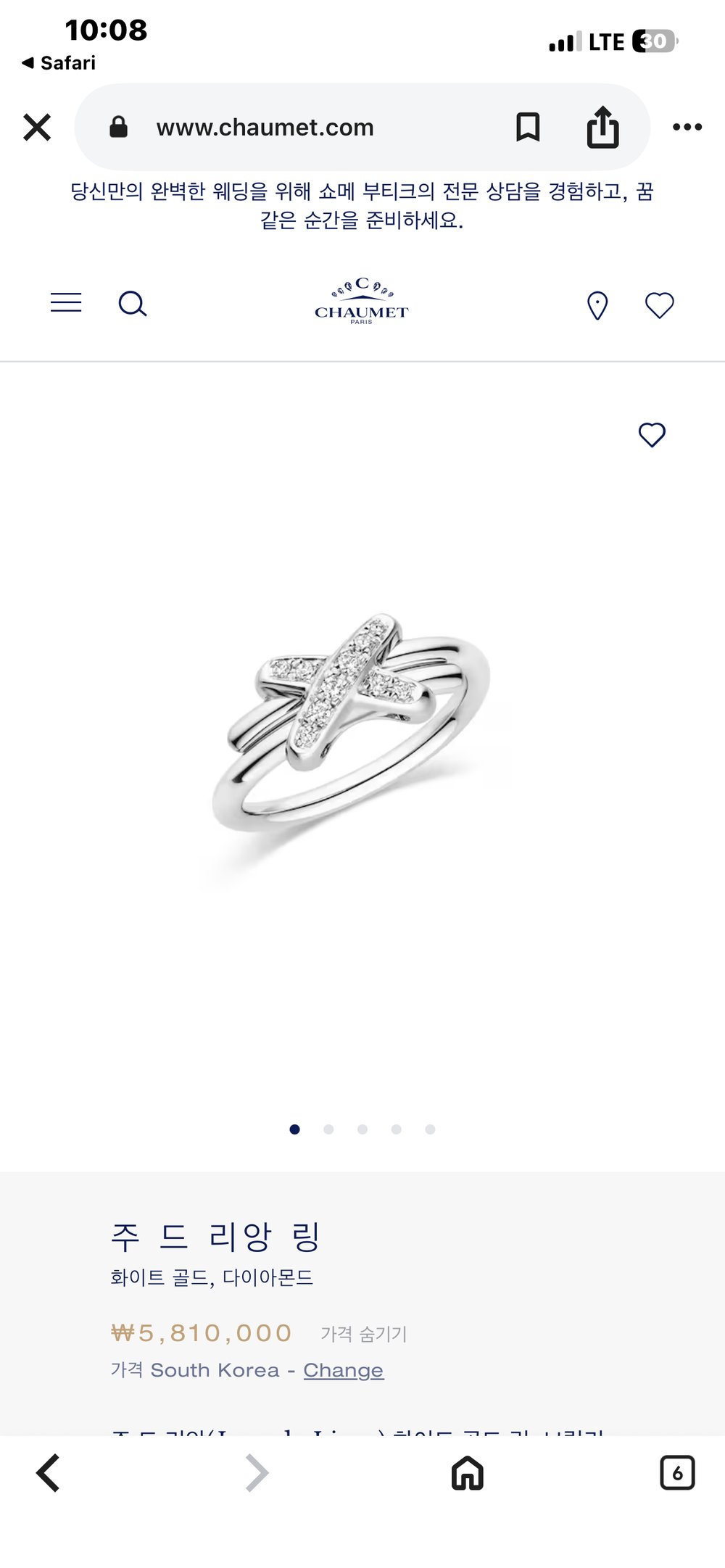725x1568 pixels.
Task: Go back to the previous page
Action: tap(48, 1473)
